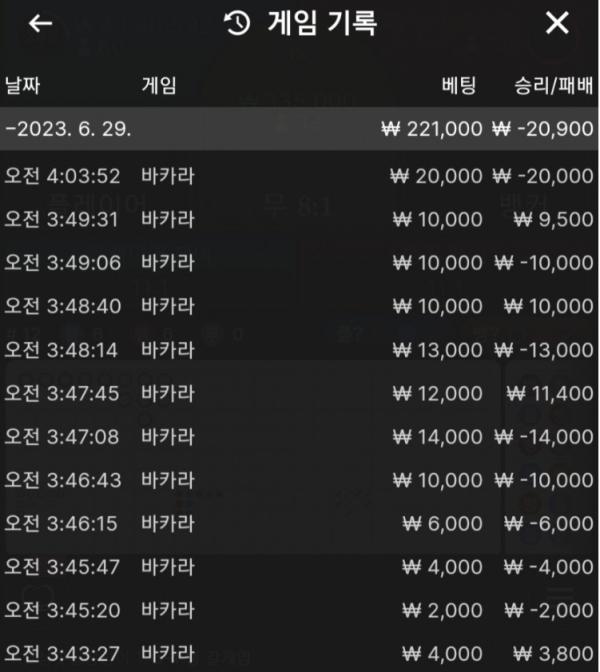Select the 오전 3:48:40 바카라 row
Screen dimensions: 600x672
pos(300,306)
